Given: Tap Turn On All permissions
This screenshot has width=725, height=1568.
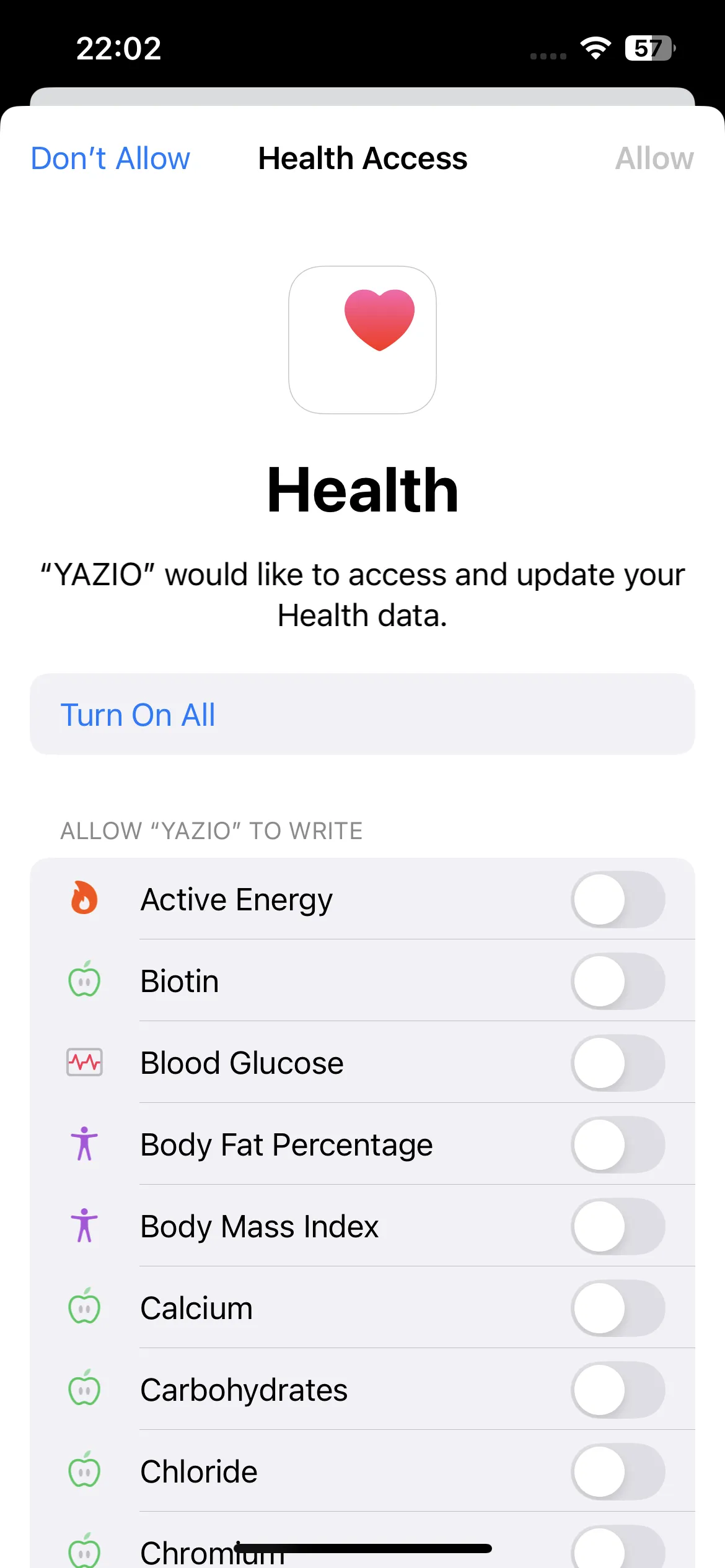Looking at the screenshot, I should point(362,714).
